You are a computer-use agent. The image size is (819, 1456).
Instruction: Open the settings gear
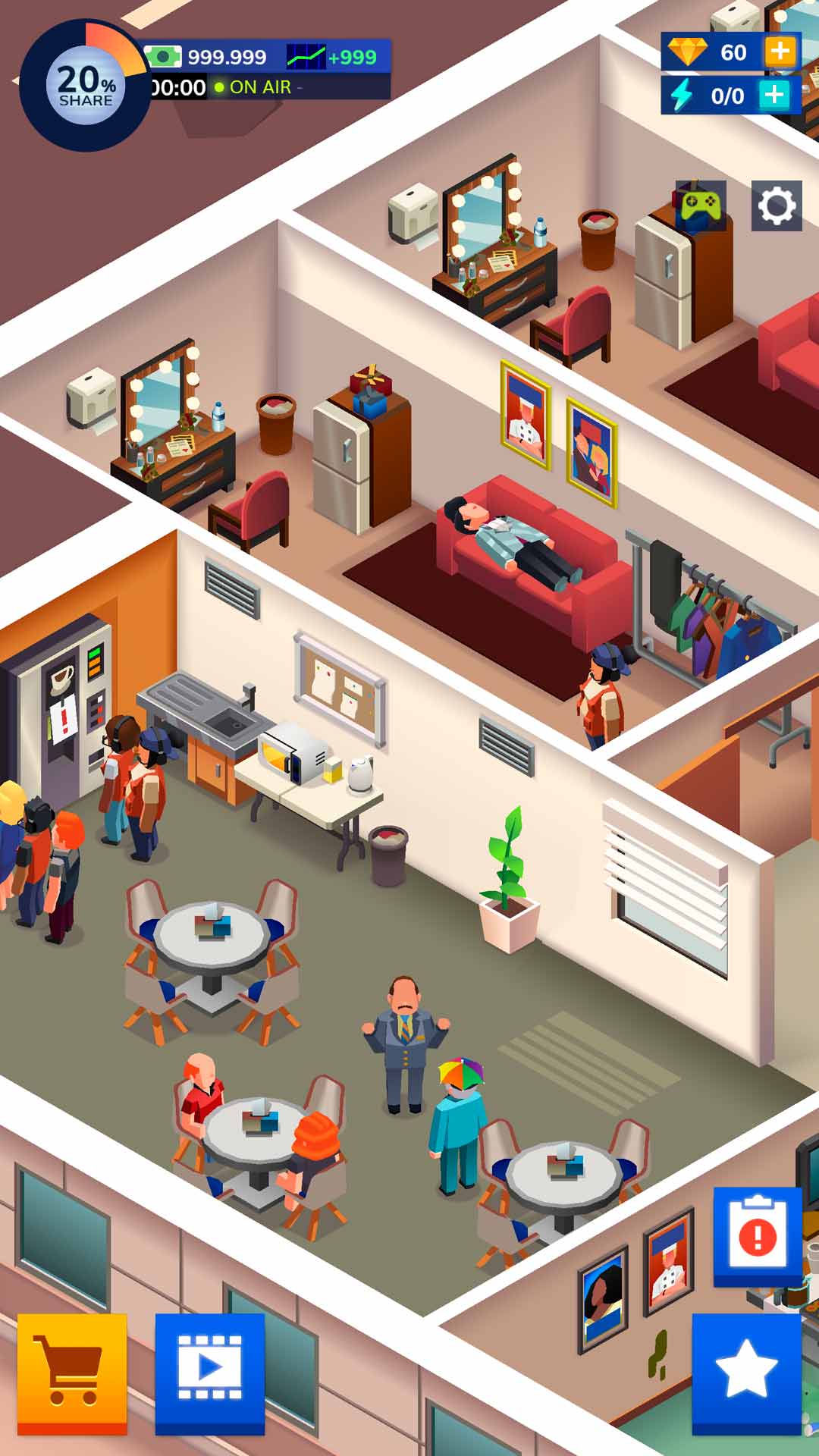pos(777,206)
